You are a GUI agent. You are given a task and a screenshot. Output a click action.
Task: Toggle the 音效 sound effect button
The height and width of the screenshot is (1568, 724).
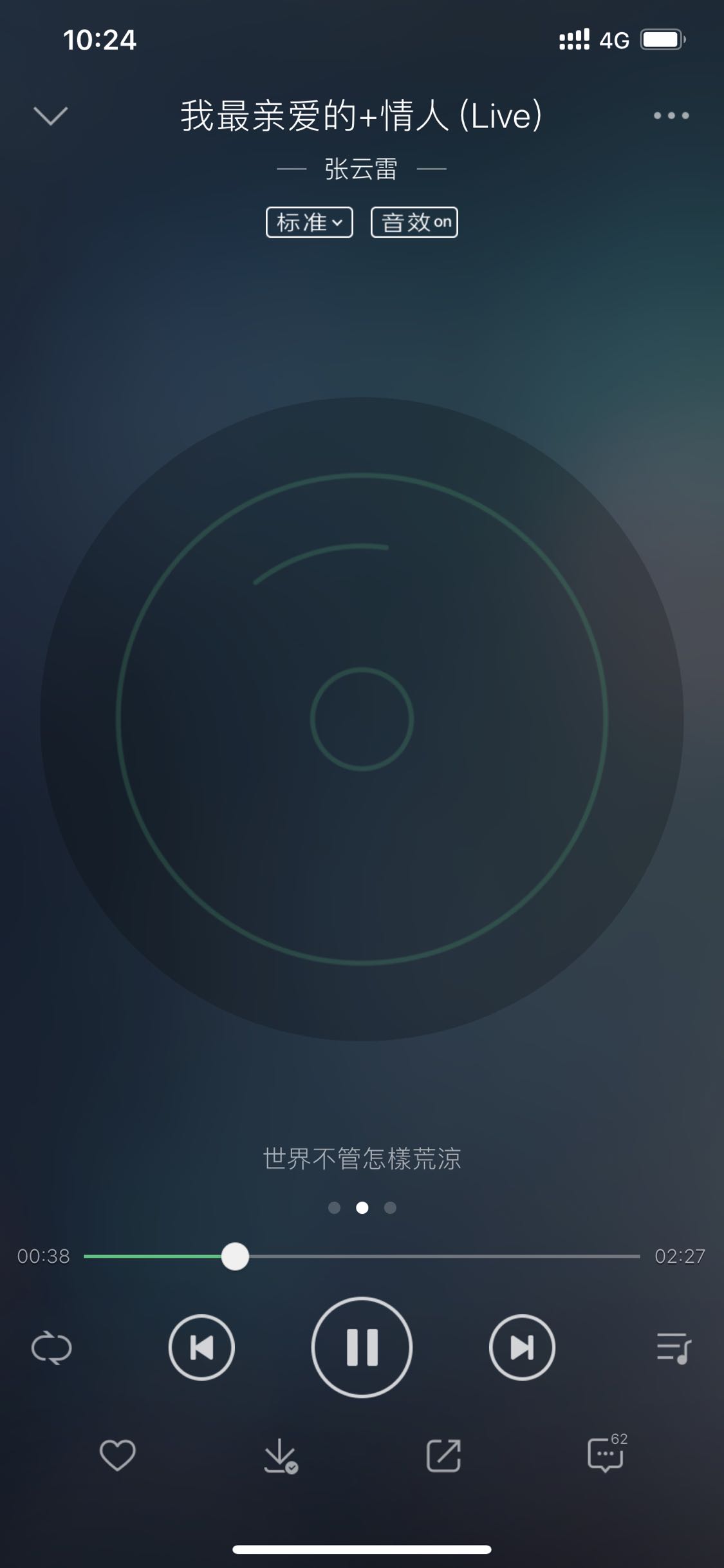point(414,222)
